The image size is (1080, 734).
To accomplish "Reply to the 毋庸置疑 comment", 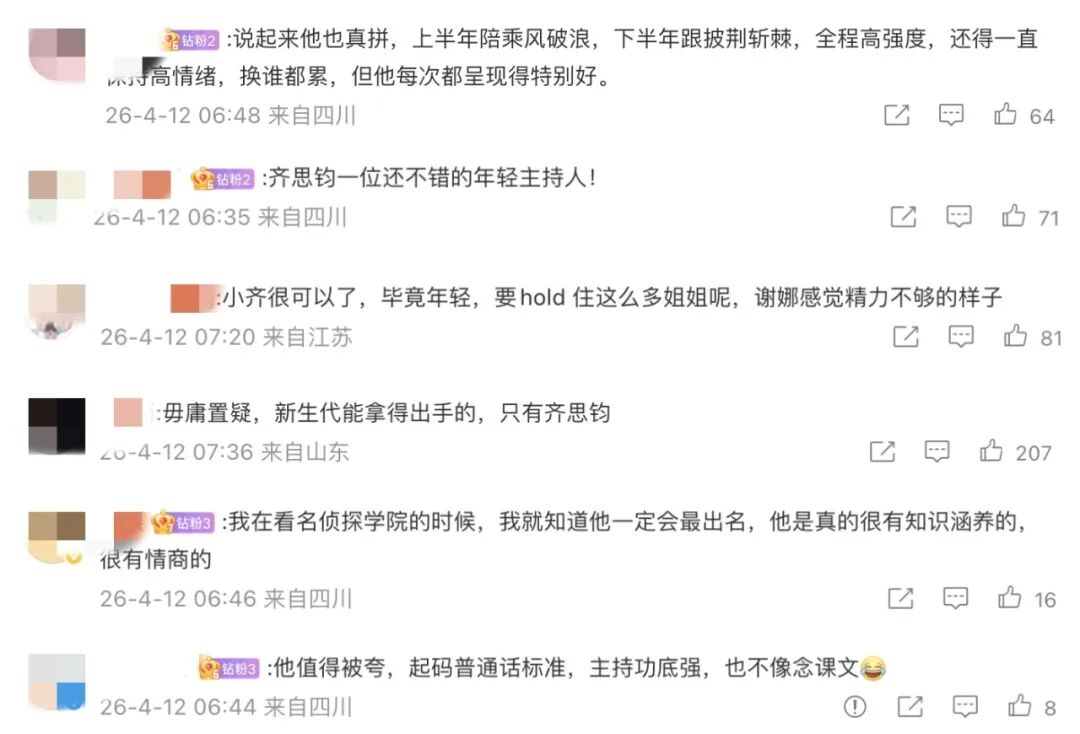I will coord(937,452).
